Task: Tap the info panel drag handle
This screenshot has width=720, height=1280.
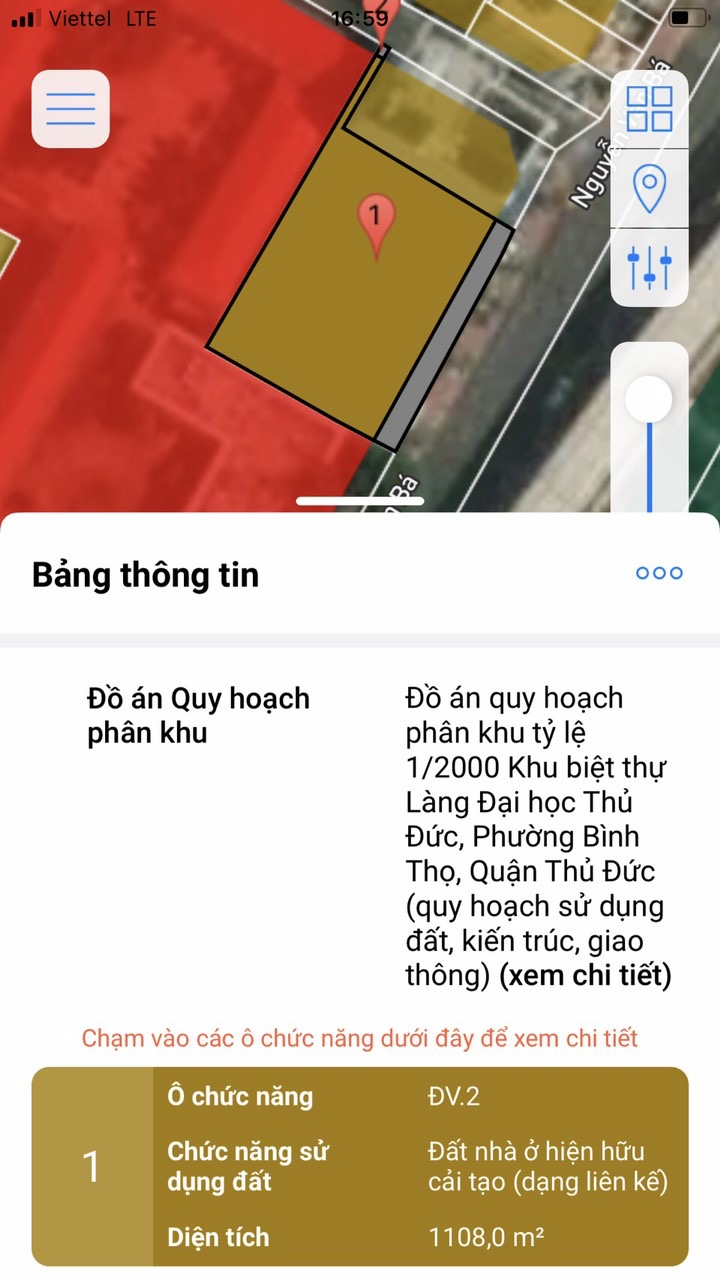Action: tap(360, 501)
